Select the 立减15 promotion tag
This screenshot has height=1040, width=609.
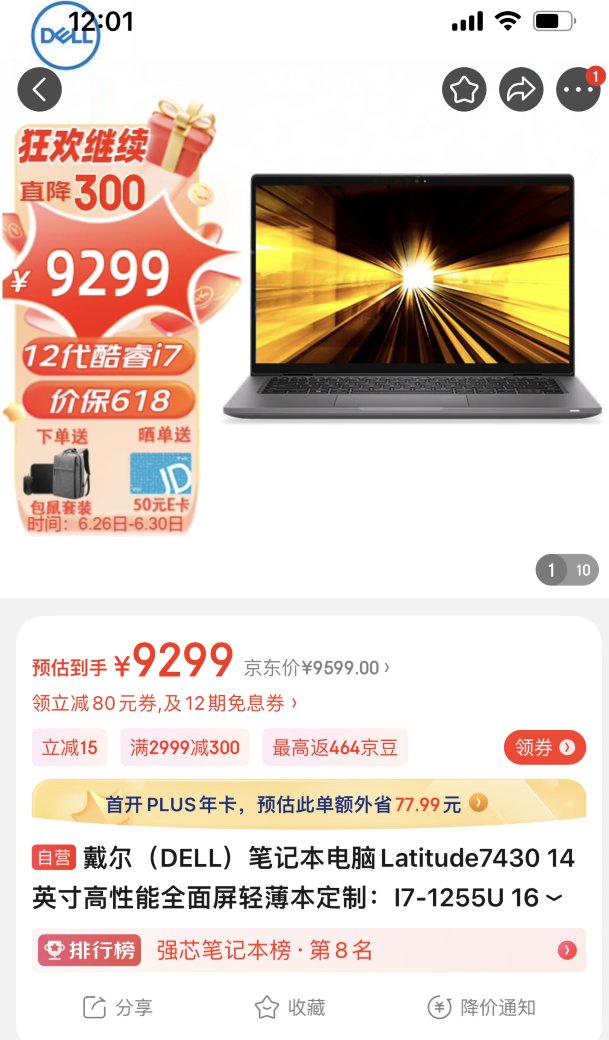[x=70, y=748]
